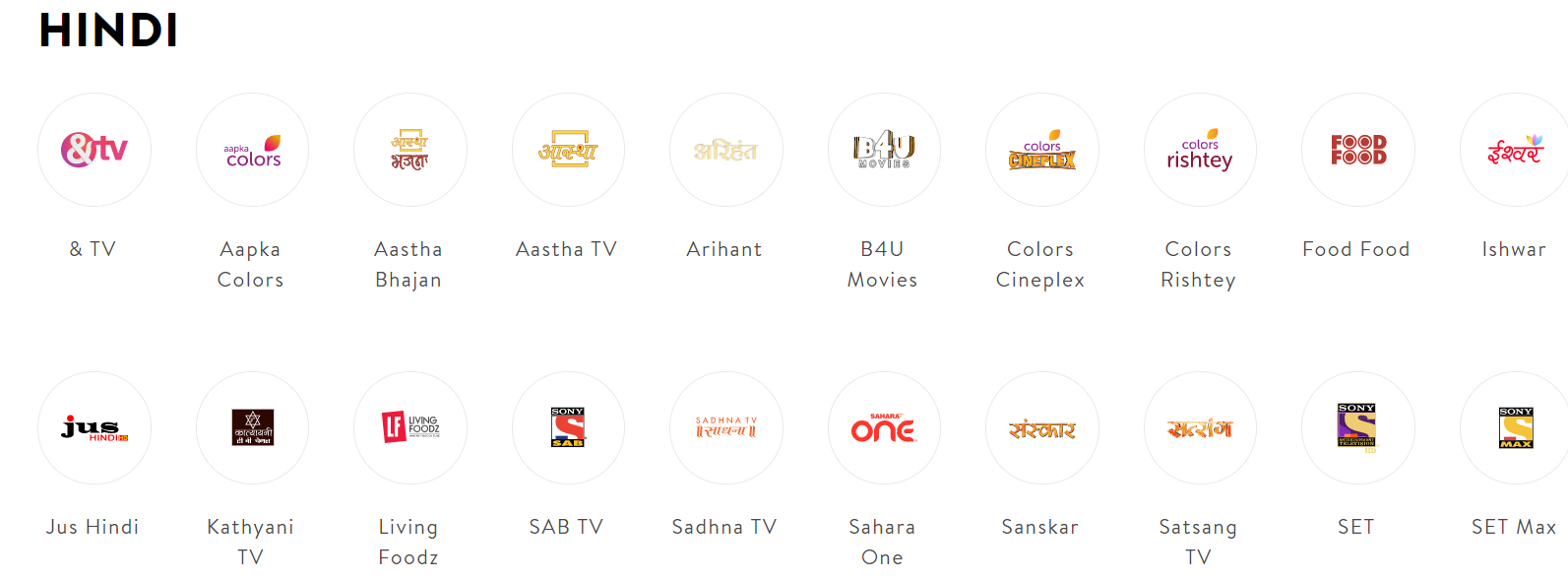Viewport: 1568px width, 580px height.
Task: Tap the Aastha TV channel logo
Action: coord(568,150)
